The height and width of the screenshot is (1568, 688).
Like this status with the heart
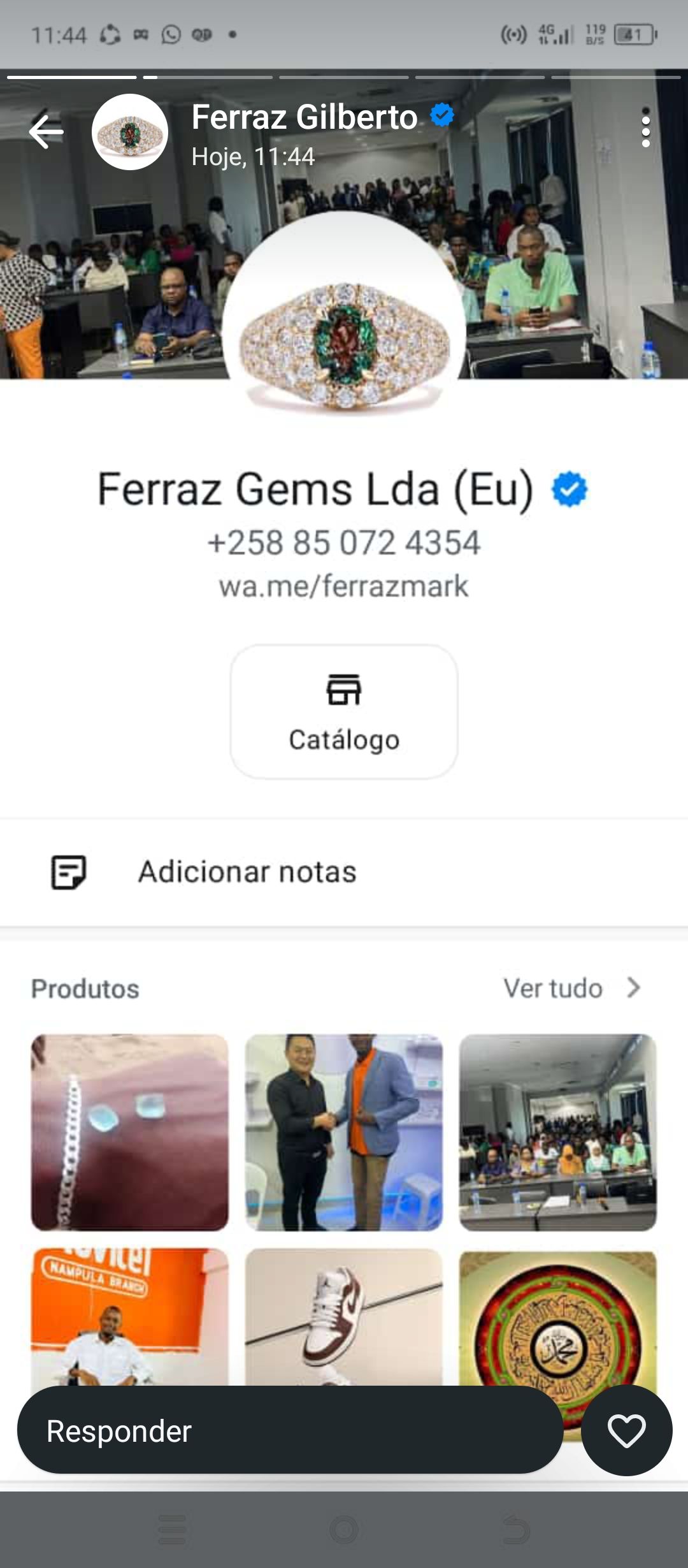pos(627,1431)
